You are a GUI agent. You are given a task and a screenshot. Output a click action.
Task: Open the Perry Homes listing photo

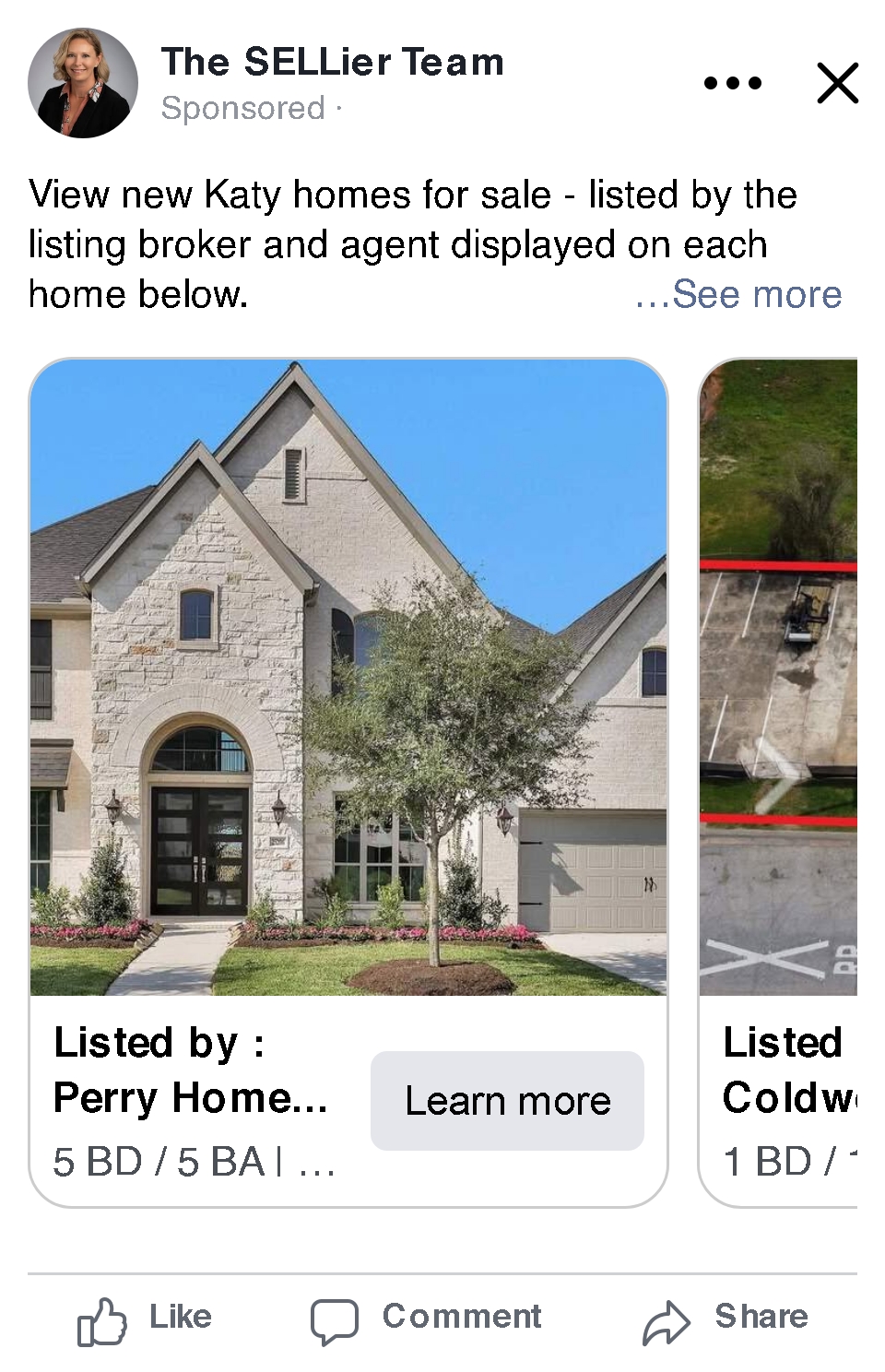click(x=348, y=678)
